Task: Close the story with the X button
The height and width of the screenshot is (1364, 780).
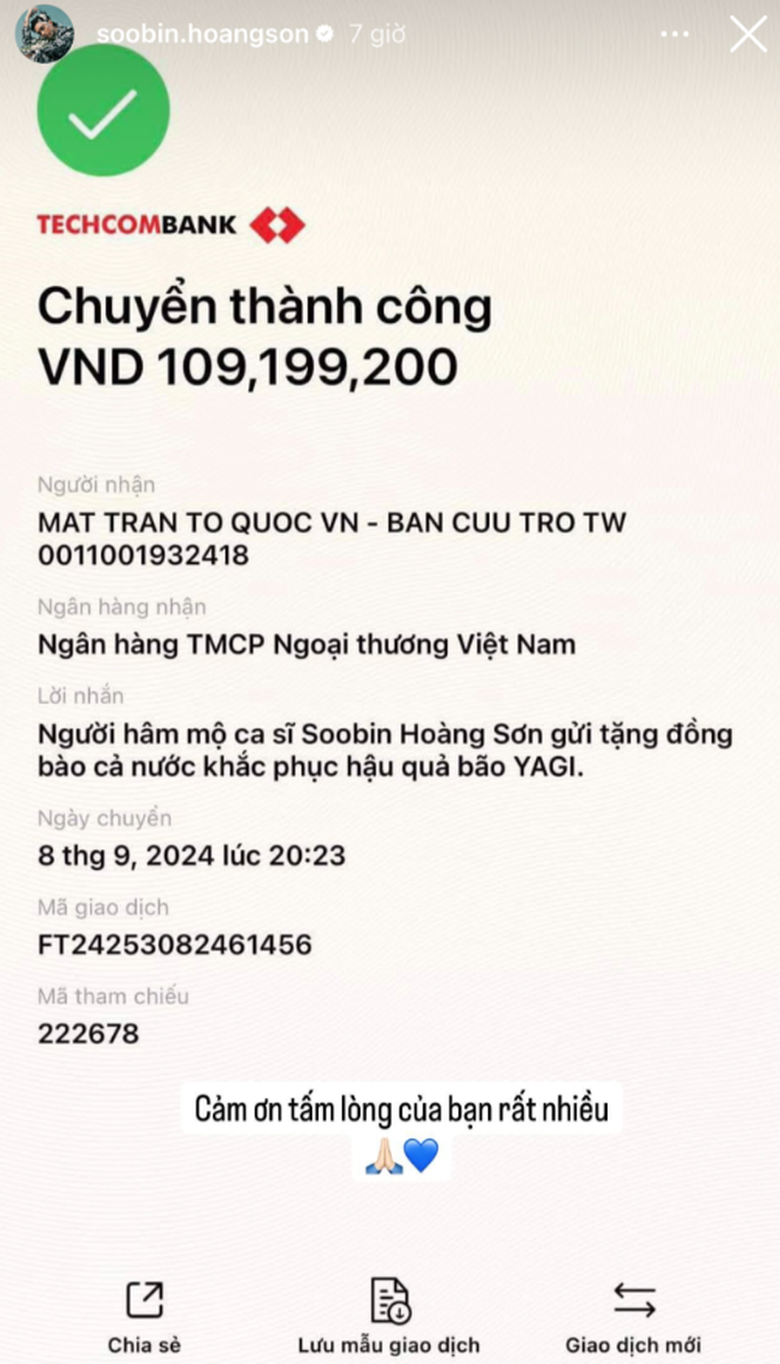Action: click(x=747, y=33)
